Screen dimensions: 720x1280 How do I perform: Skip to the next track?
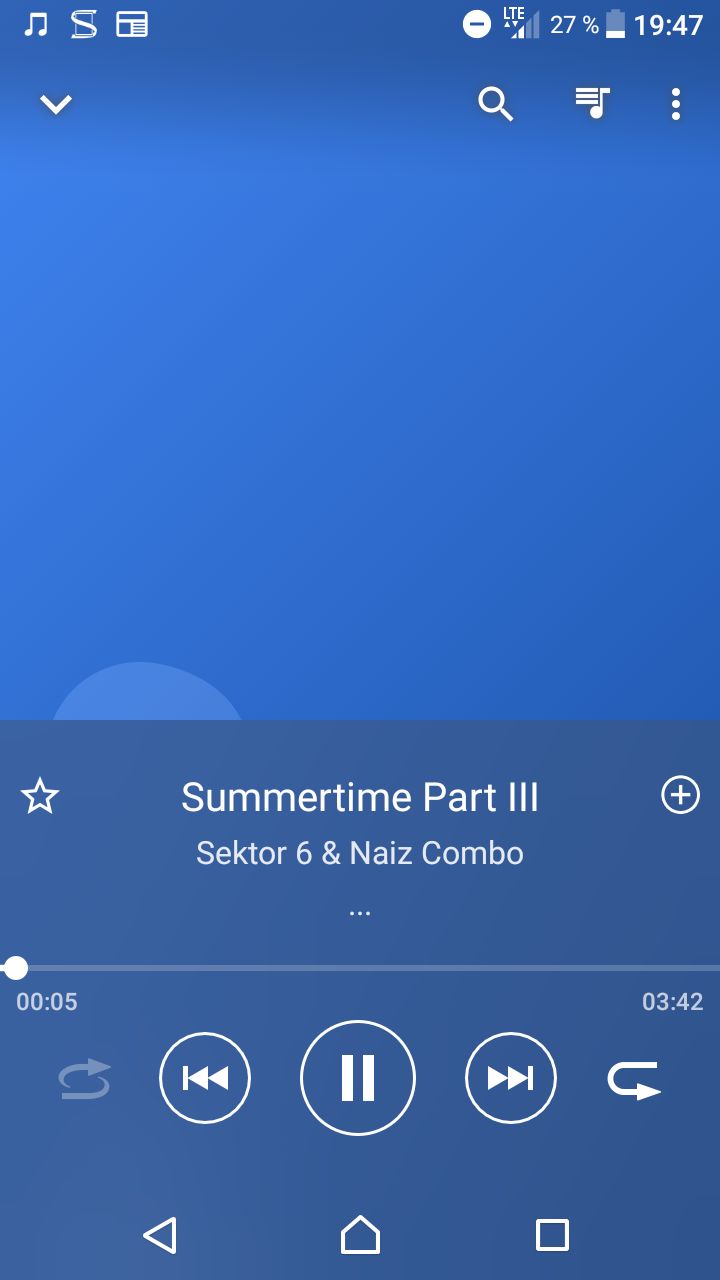click(511, 1078)
